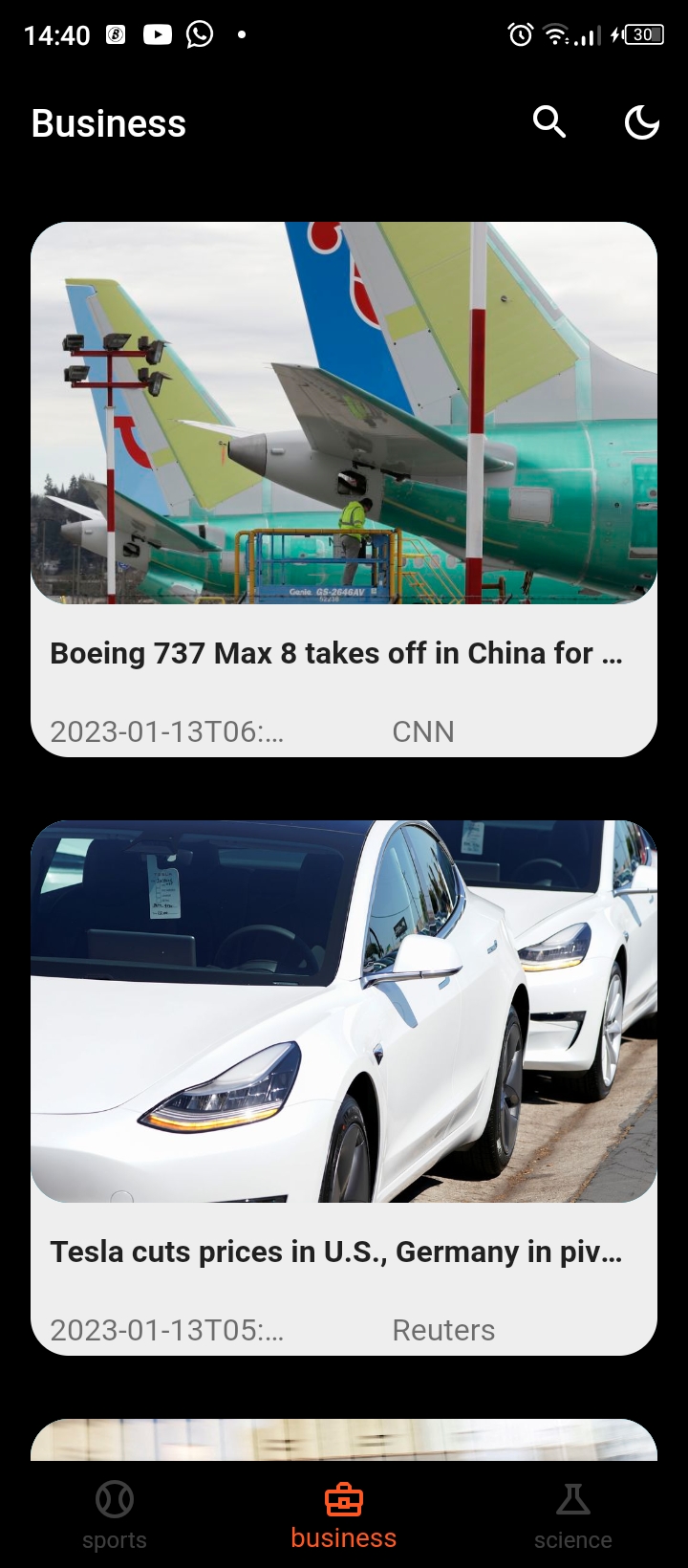Open the Tesla cuts prices article
688x1568 pixels.
coord(336,1252)
